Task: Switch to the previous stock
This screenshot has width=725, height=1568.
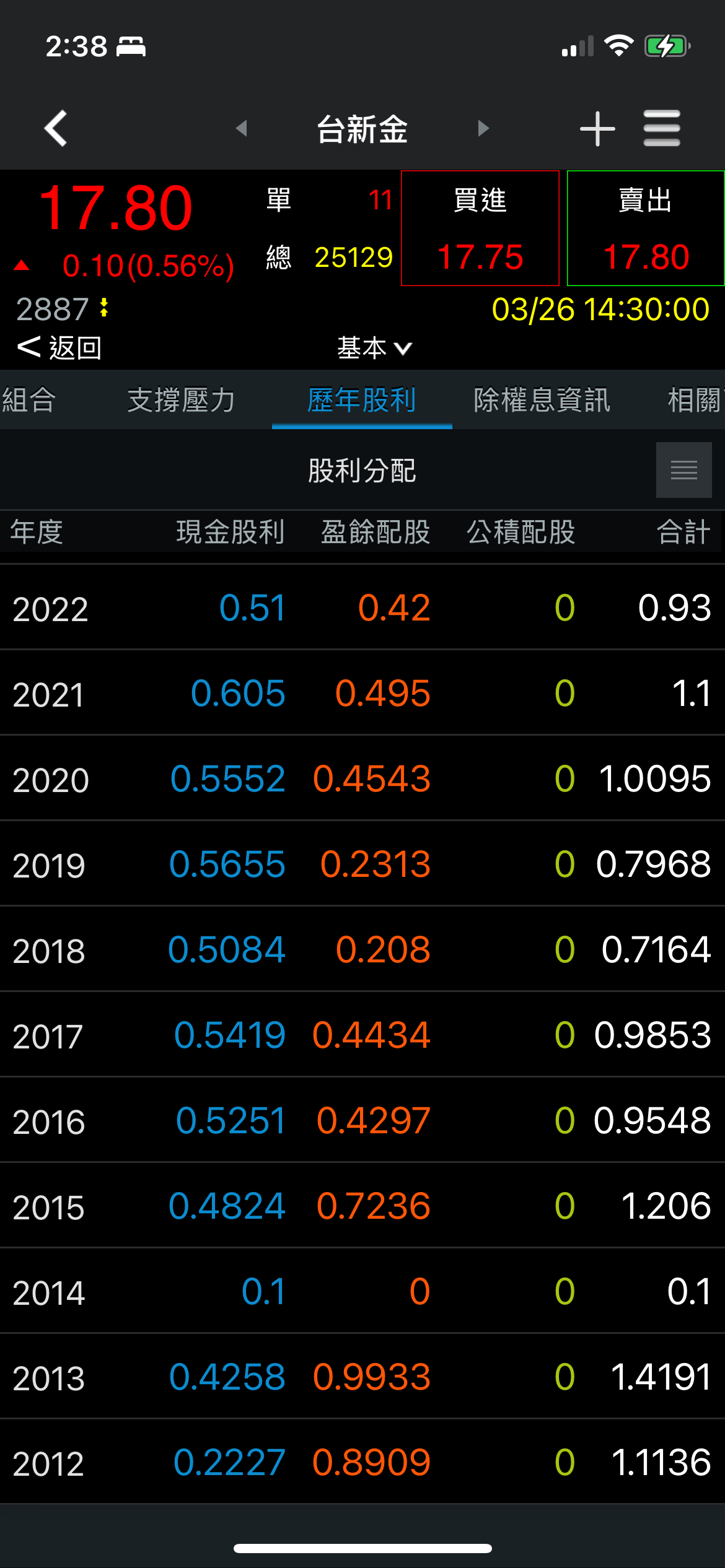Action: 242,129
